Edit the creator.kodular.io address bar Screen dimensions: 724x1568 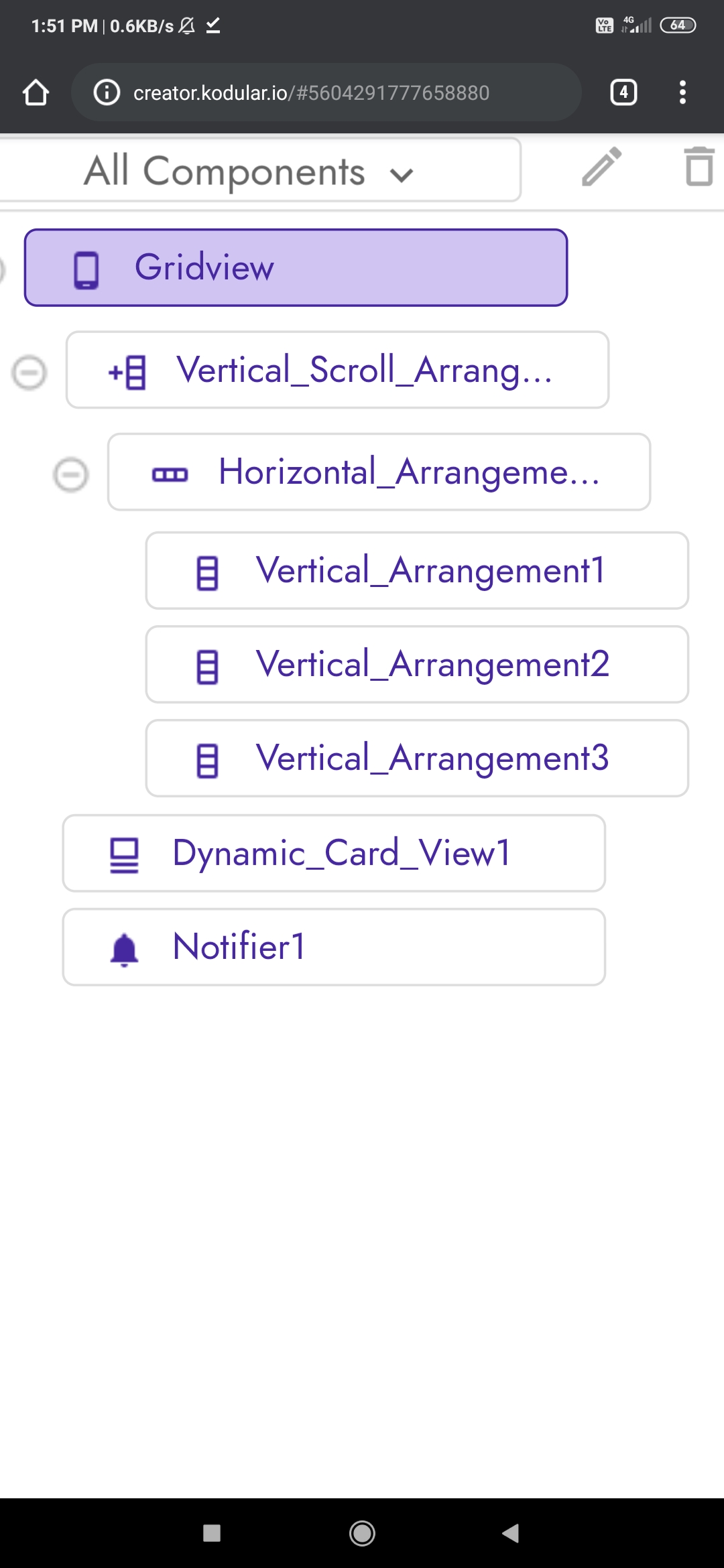point(326,92)
